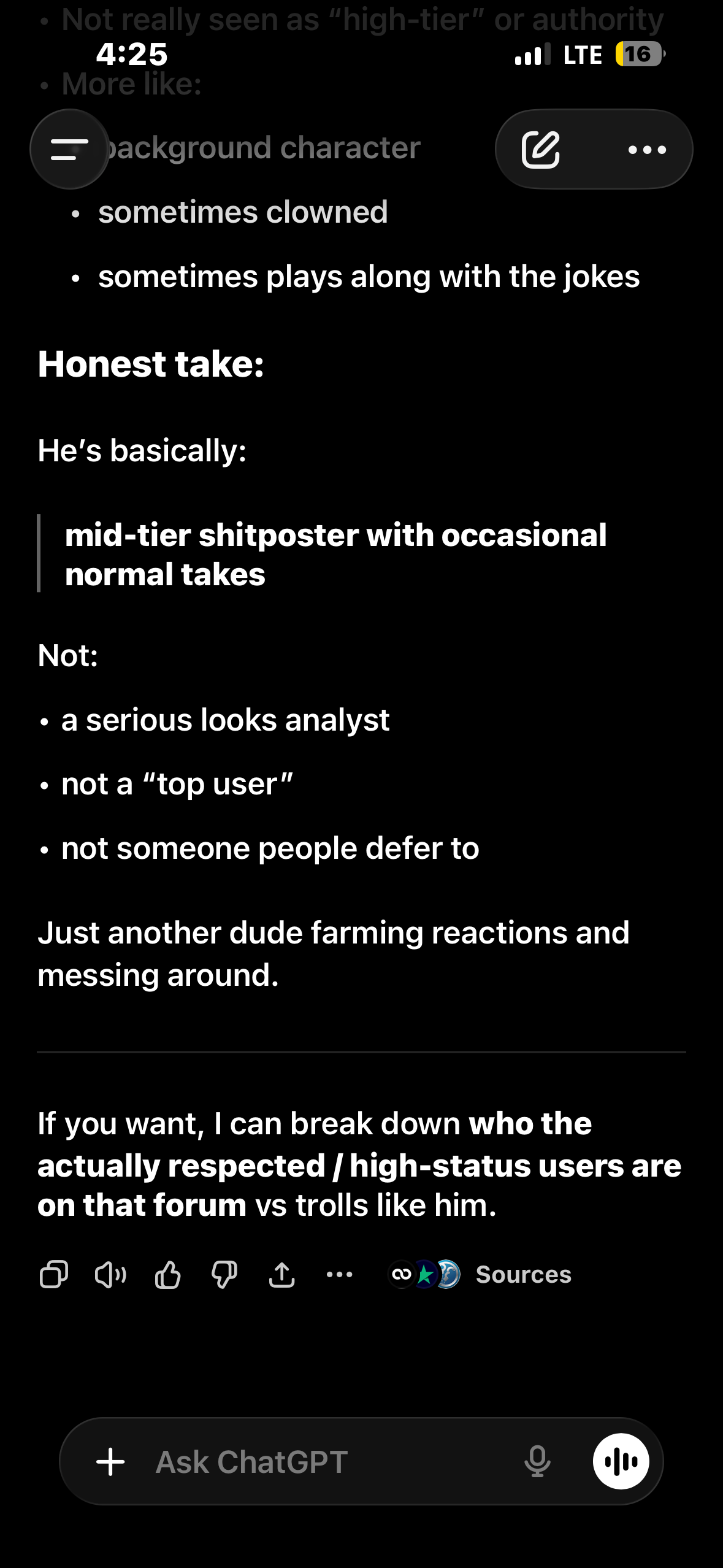
Task: View the Sources list
Action: pyautogui.click(x=522, y=1274)
